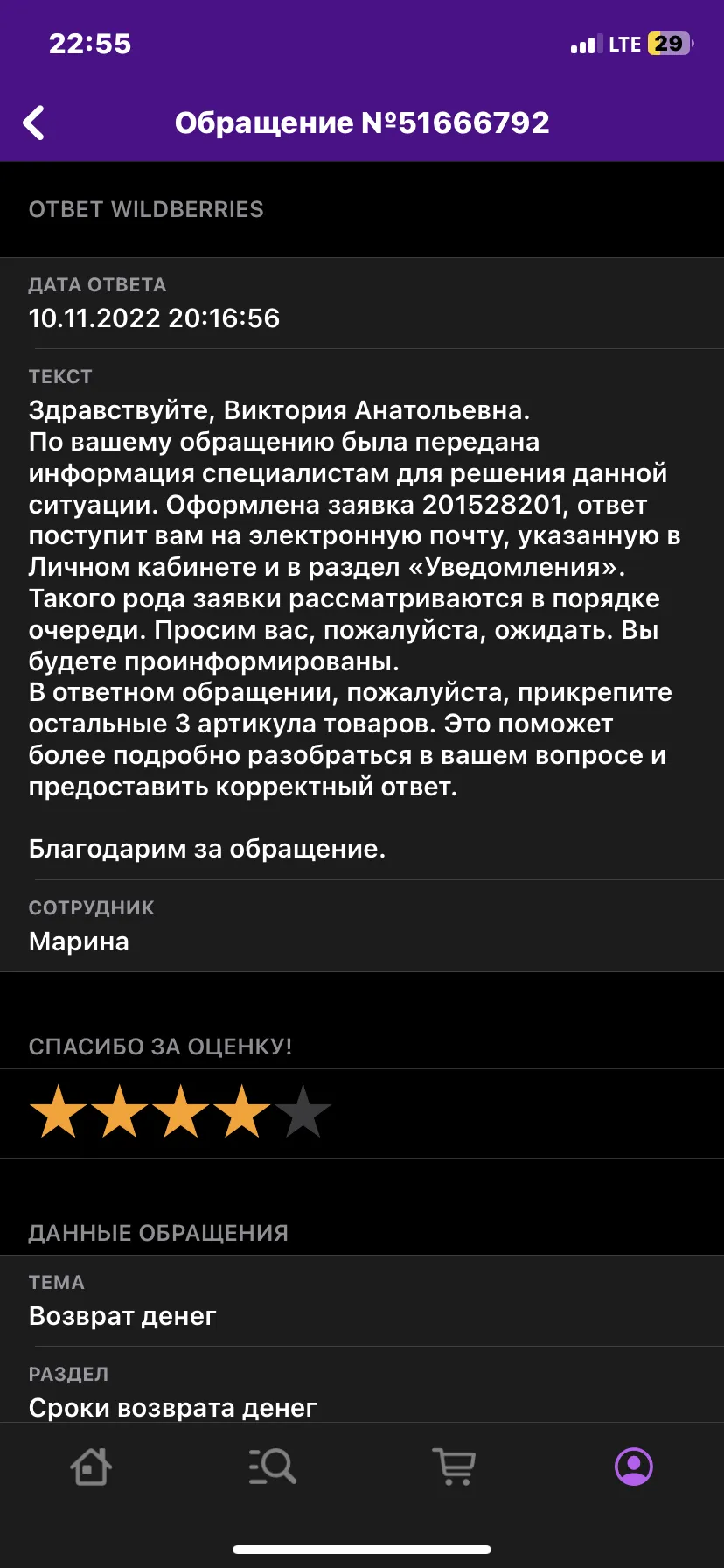Open the shopping cart tab

coord(454,1466)
